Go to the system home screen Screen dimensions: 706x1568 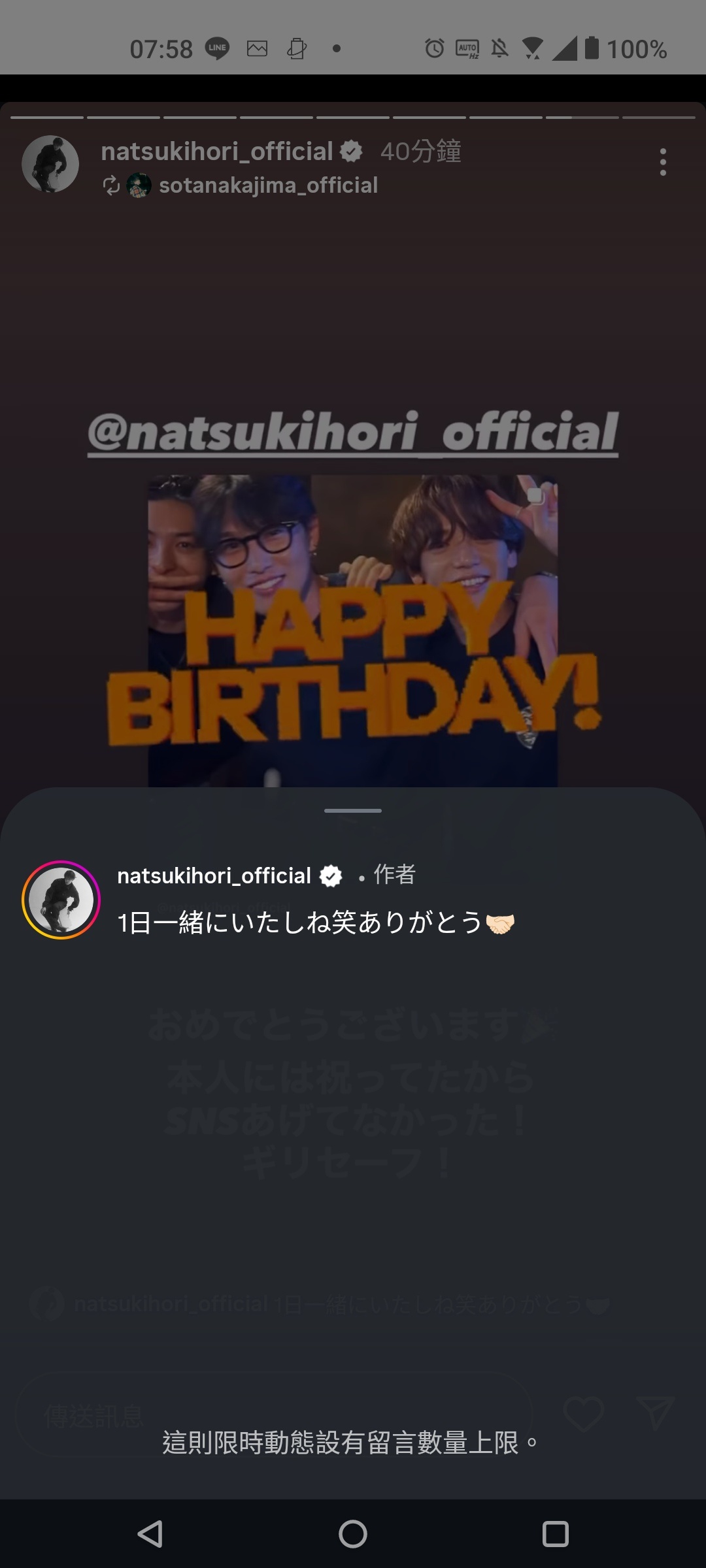353,1533
